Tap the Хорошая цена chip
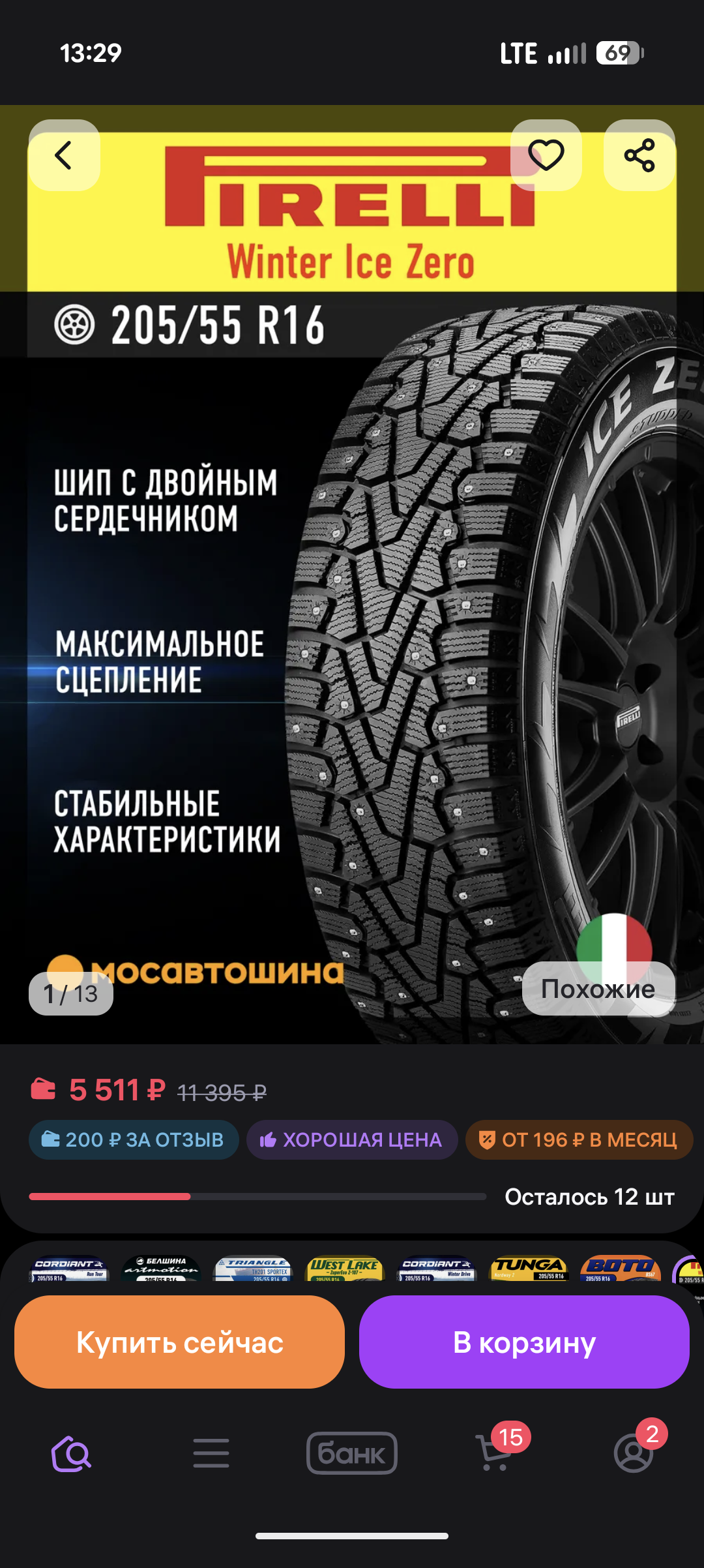Viewport: 704px width, 1568px height. 351,1139
